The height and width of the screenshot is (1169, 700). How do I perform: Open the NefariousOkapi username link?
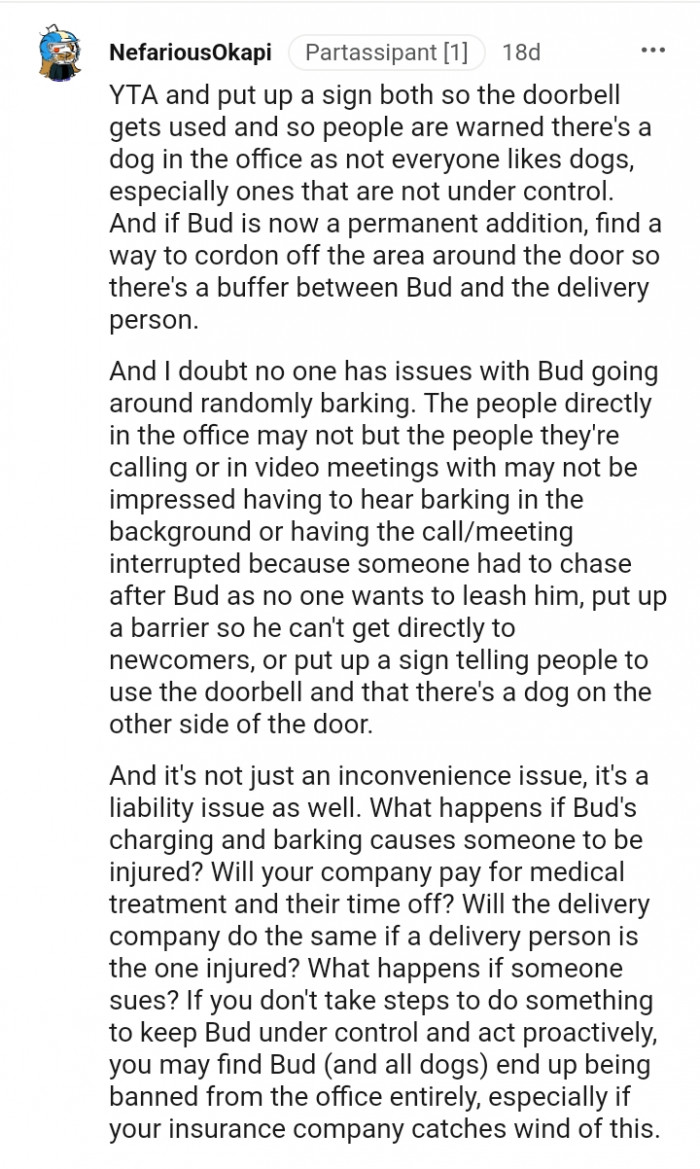click(x=190, y=53)
